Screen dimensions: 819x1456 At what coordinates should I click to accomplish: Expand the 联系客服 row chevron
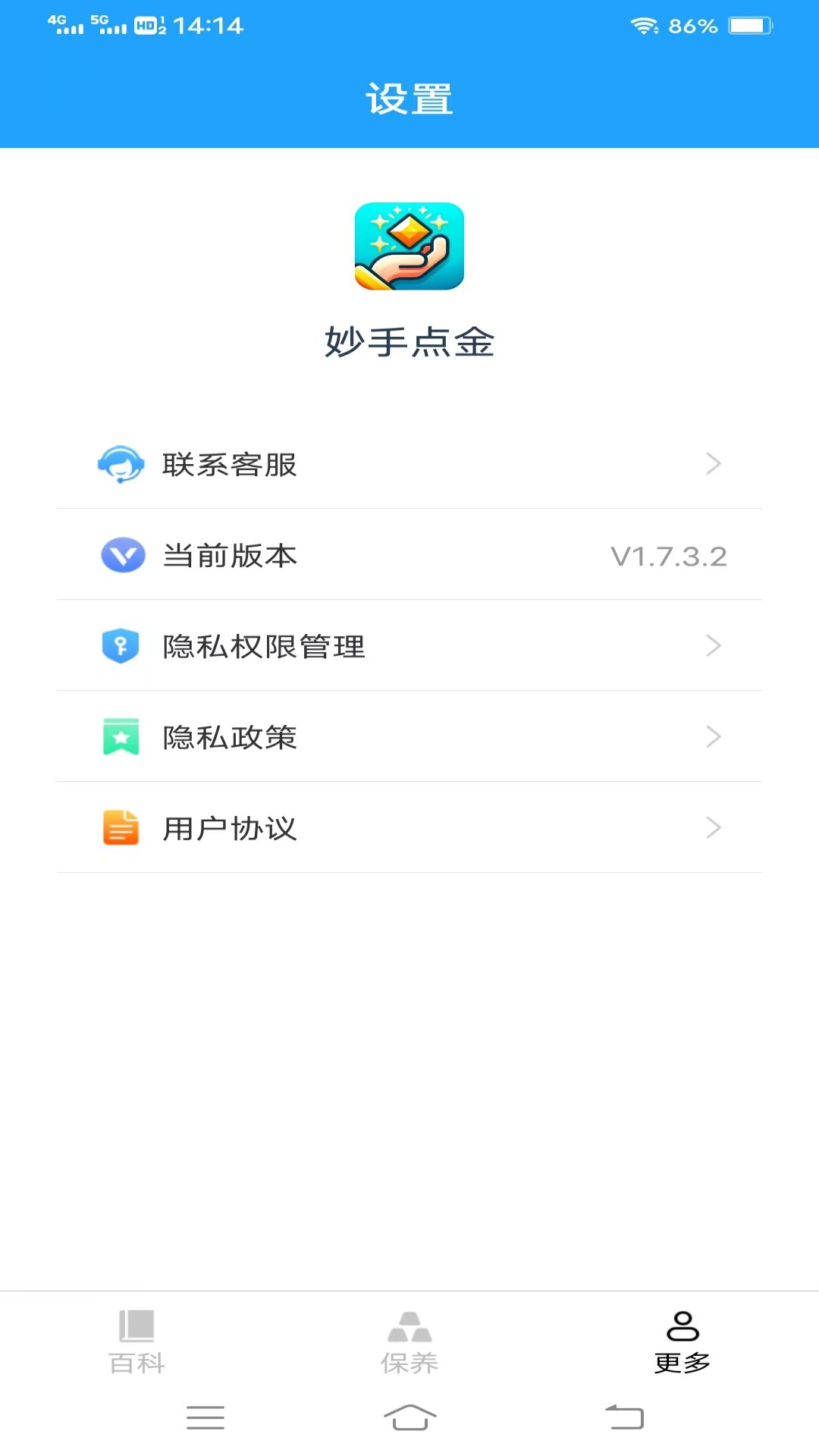point(712,465)
